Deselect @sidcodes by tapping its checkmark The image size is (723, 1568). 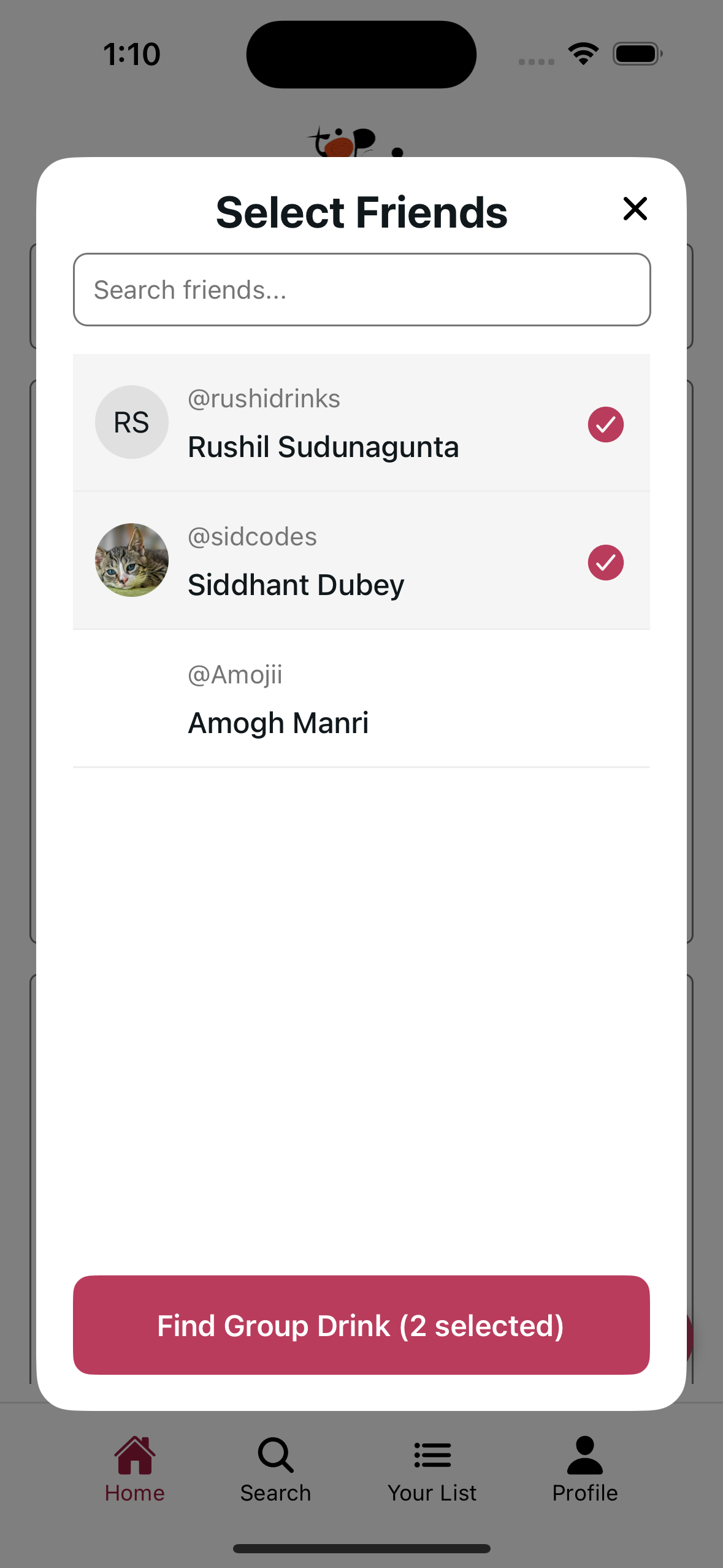point(605,562)
